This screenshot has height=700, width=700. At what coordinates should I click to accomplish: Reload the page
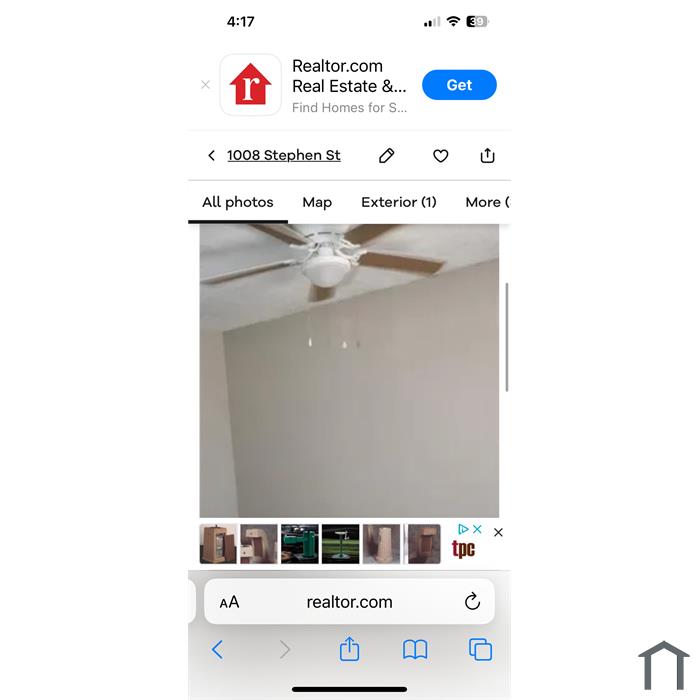[472, 602]
